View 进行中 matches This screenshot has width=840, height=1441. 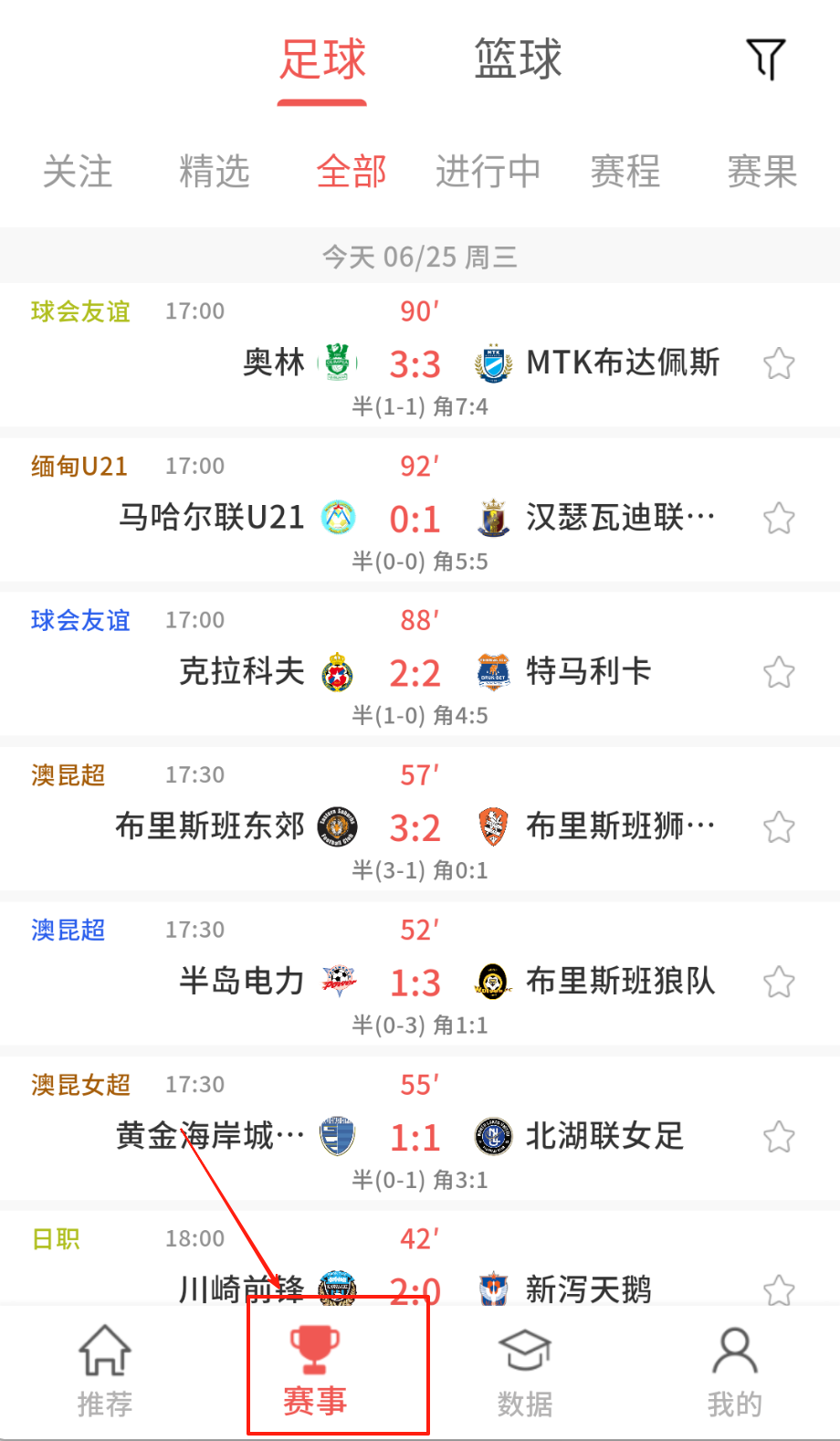coord(488,172)
